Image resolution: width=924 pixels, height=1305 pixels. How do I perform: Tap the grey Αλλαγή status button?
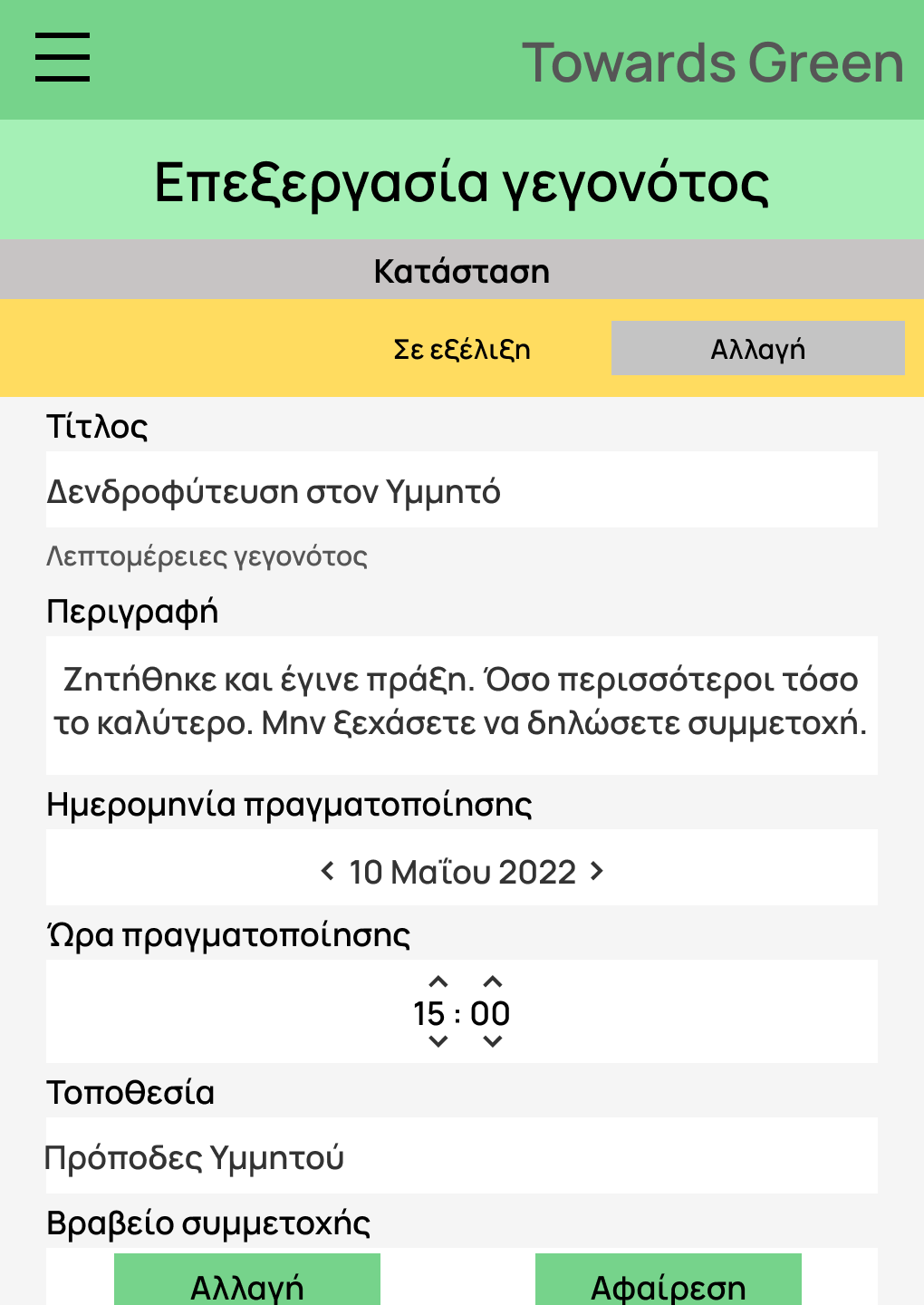pyautogui.click(x=758, y=348)
